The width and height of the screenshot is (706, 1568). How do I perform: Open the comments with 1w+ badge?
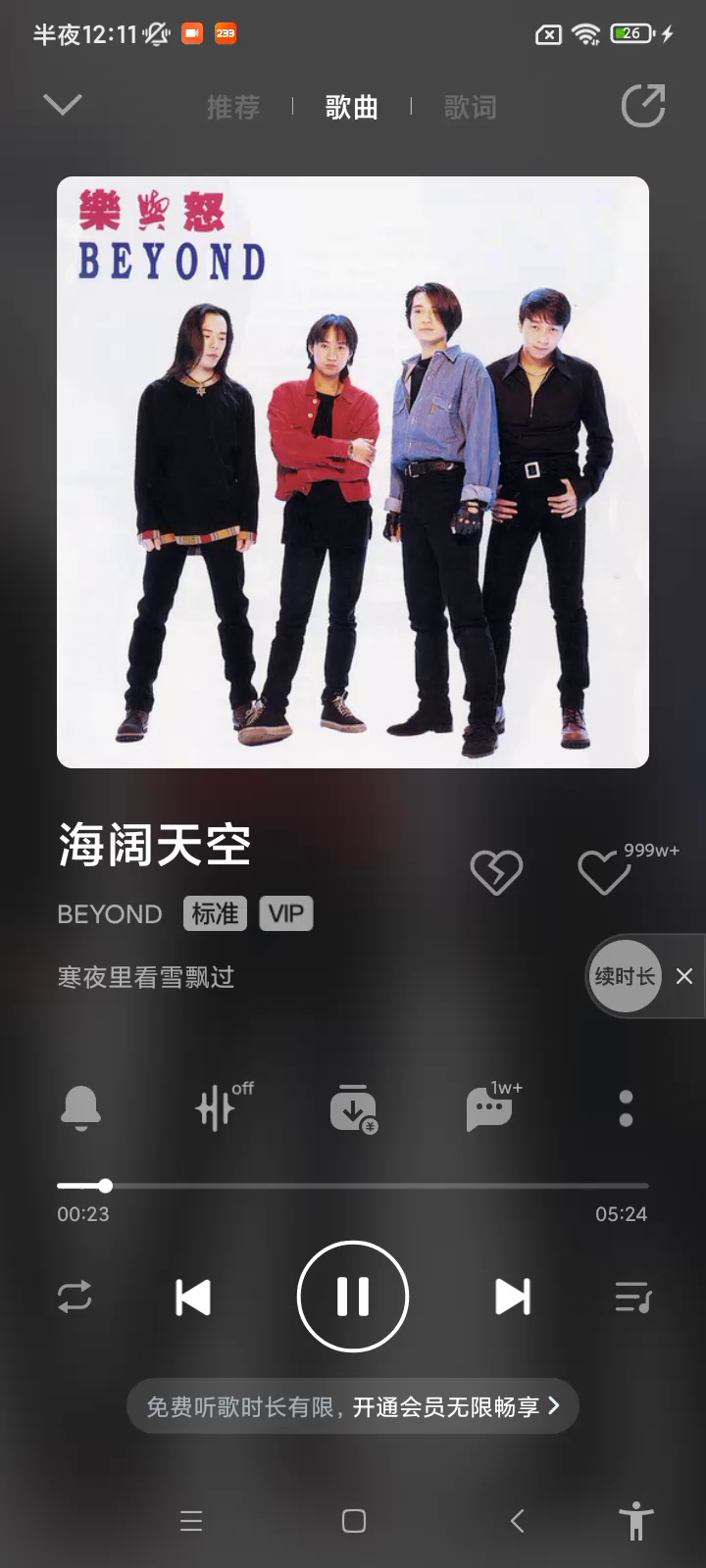(x=489, y=1109)
